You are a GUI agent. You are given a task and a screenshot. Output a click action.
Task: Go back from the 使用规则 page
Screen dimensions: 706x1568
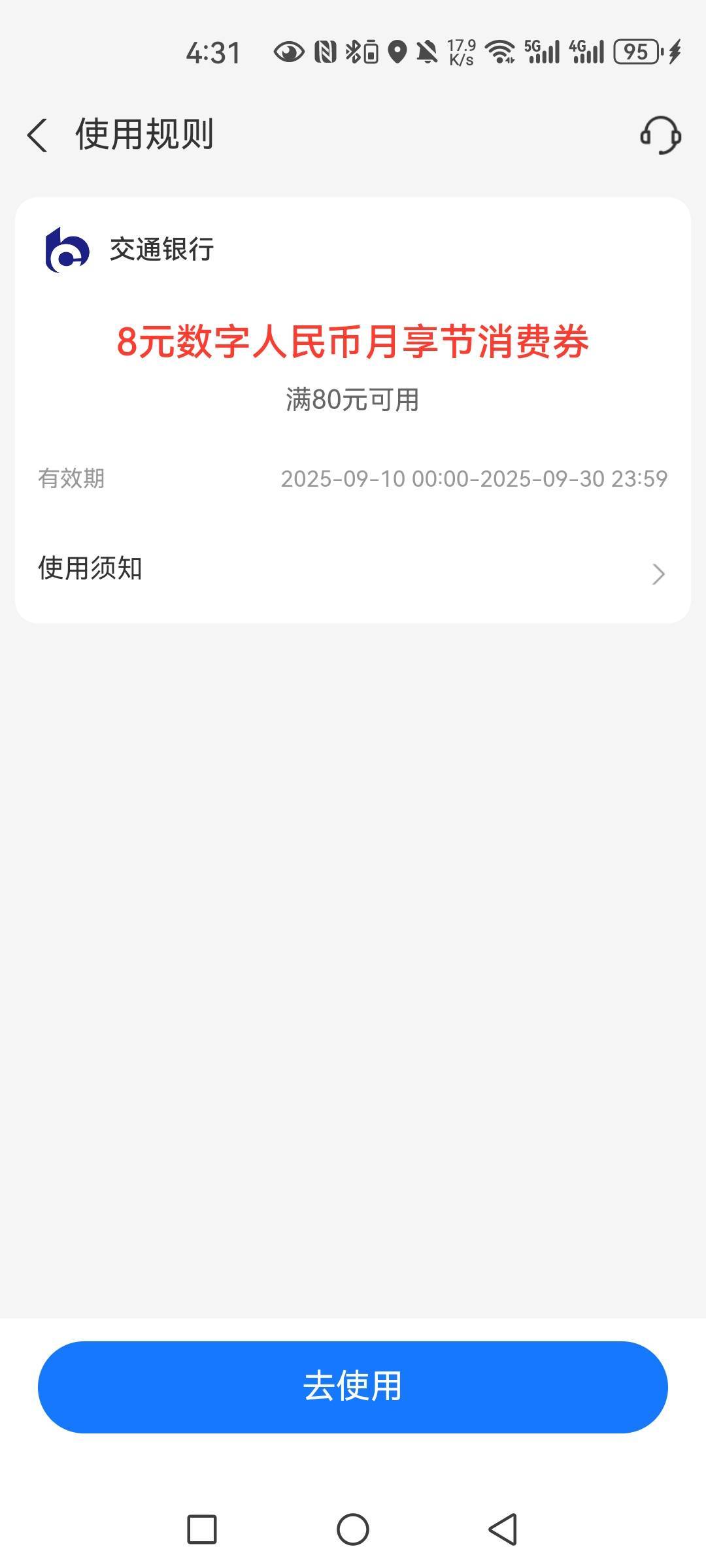(37, 135)
